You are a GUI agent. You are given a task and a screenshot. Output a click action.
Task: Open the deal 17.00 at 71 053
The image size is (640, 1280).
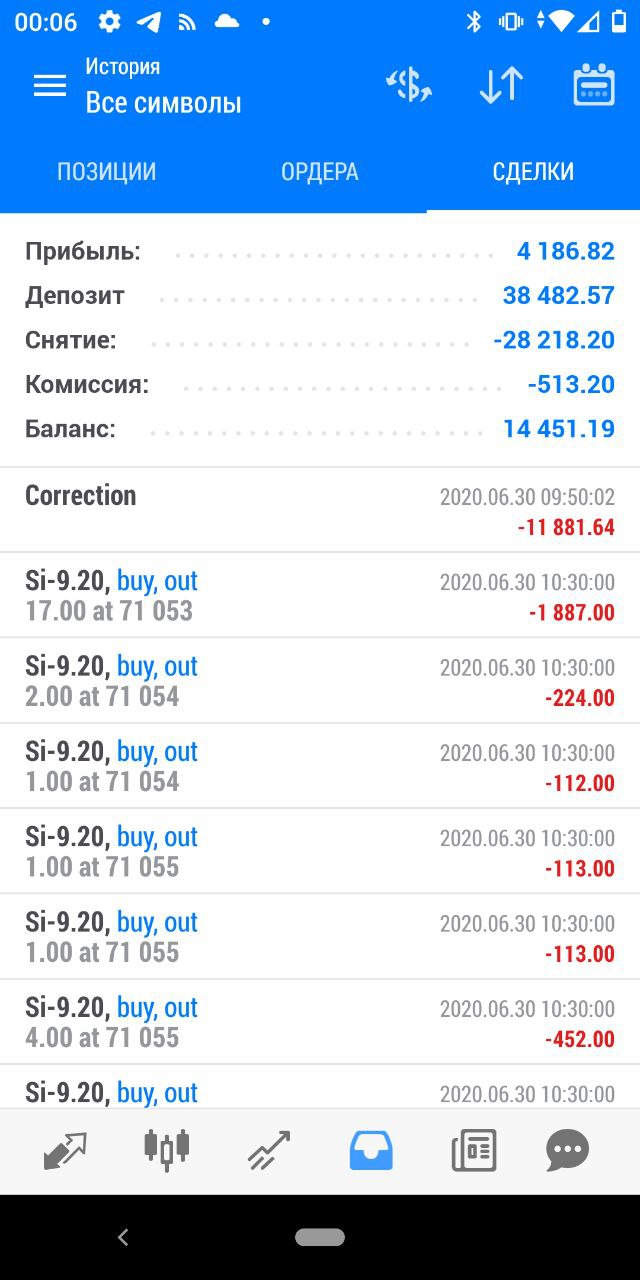pos(320,595)
